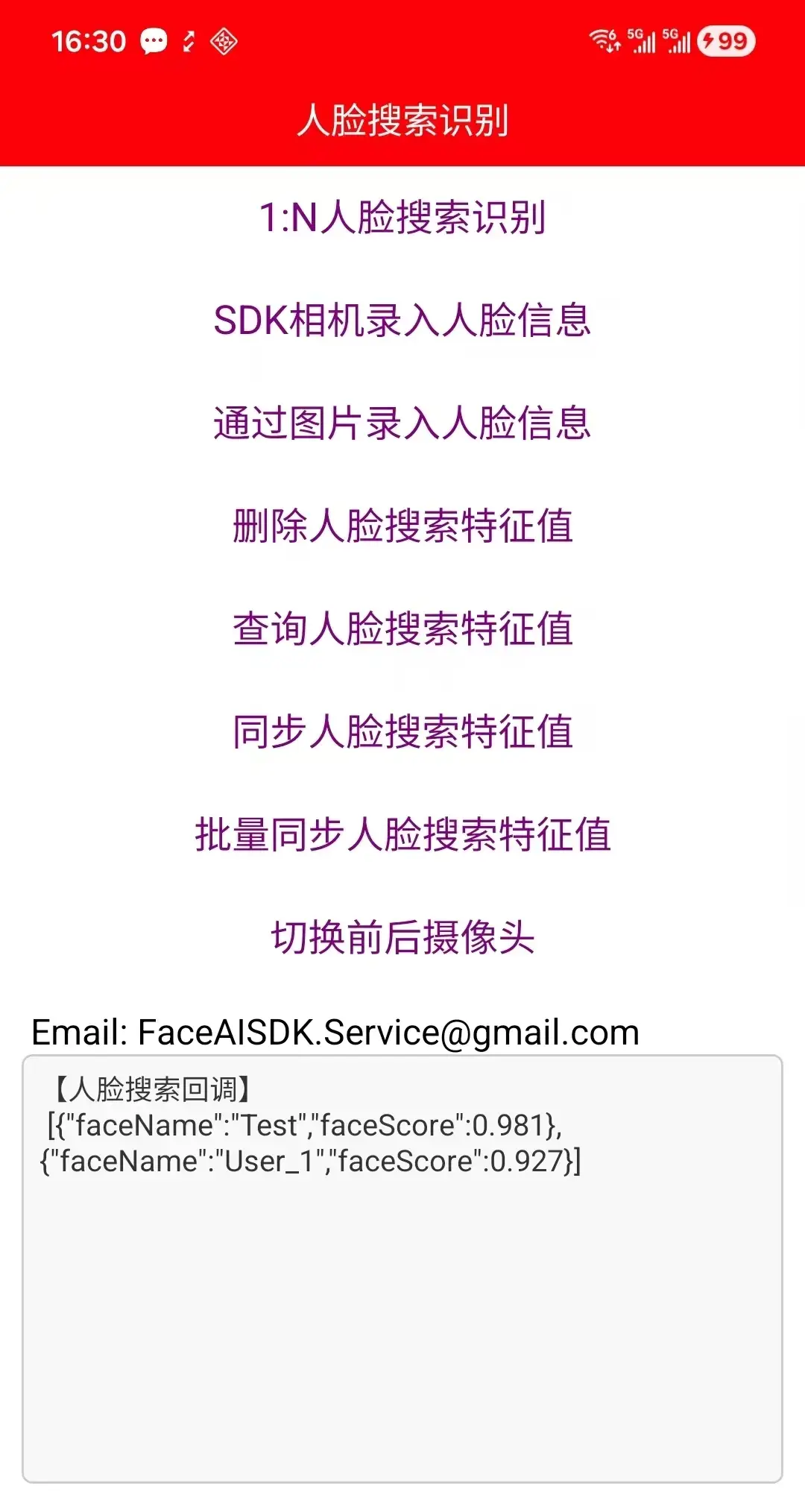Screen dimensions: 805x1512
Task: Tap SDK相机录入人脸信息
Action: click(402, 321)
